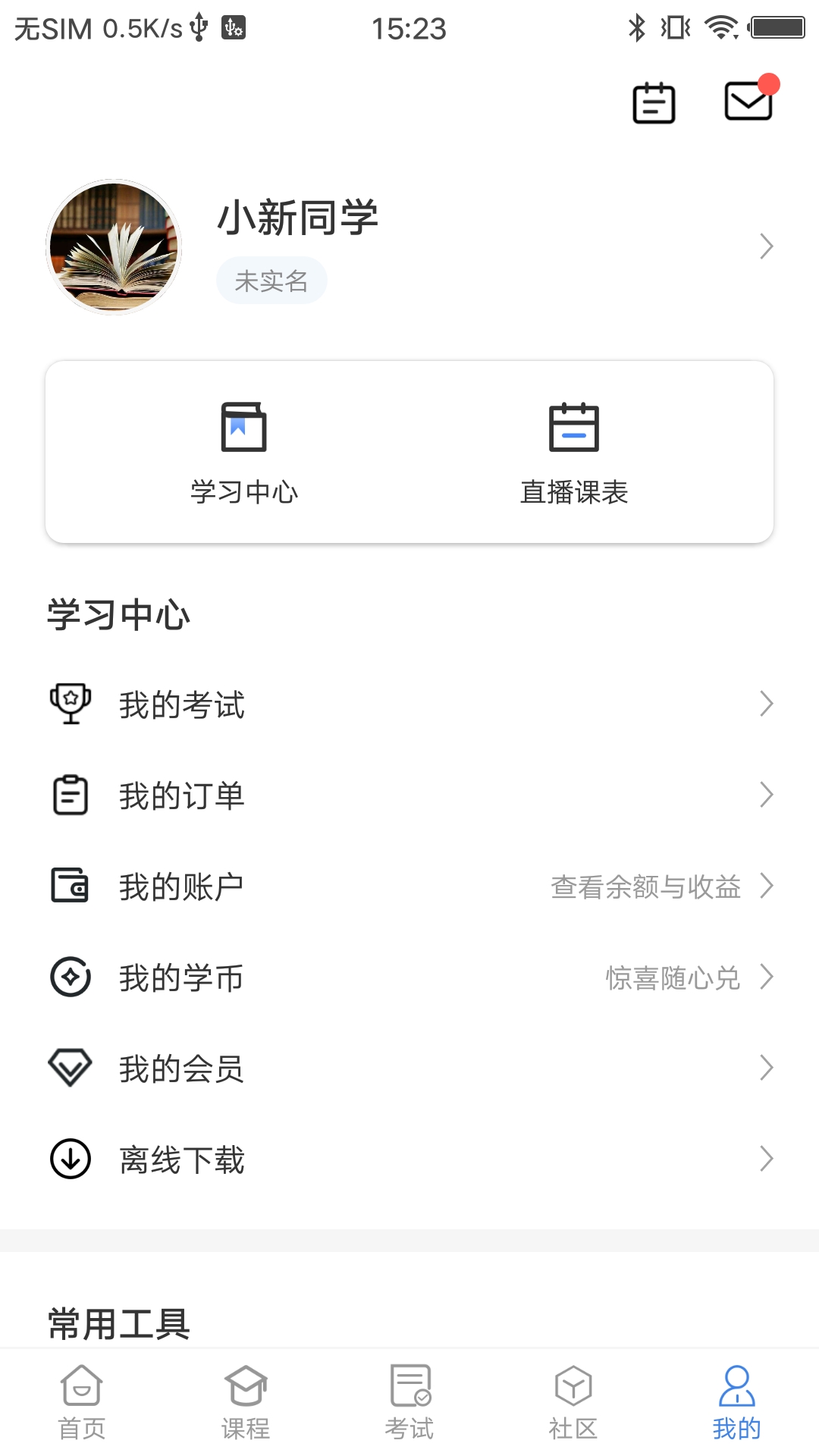
Task: Switch to the 首页 home tab
Action: click(x=81, y=1403)
